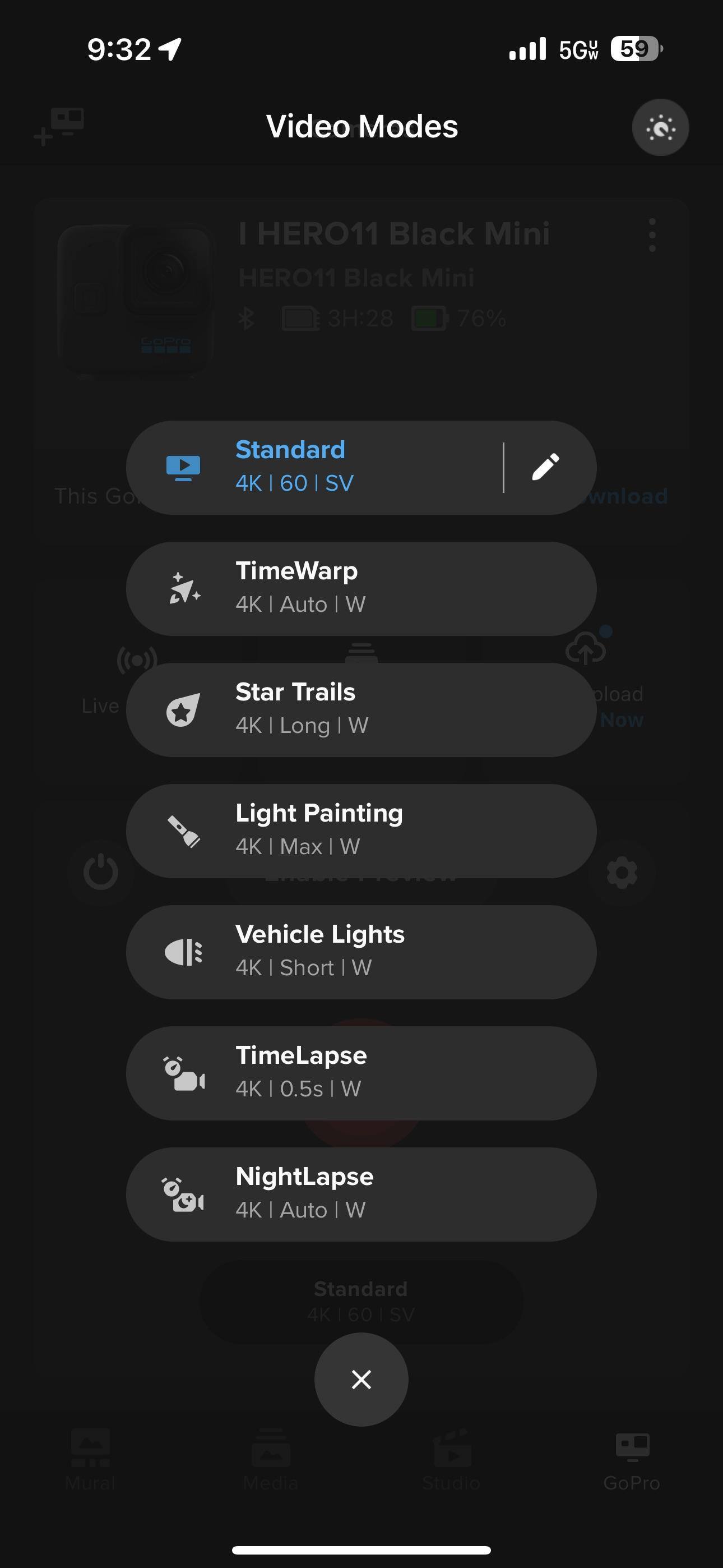723x1568 pixels.
Task: Switch to NightLapse mode
Action: click(x=360, y=1193)
